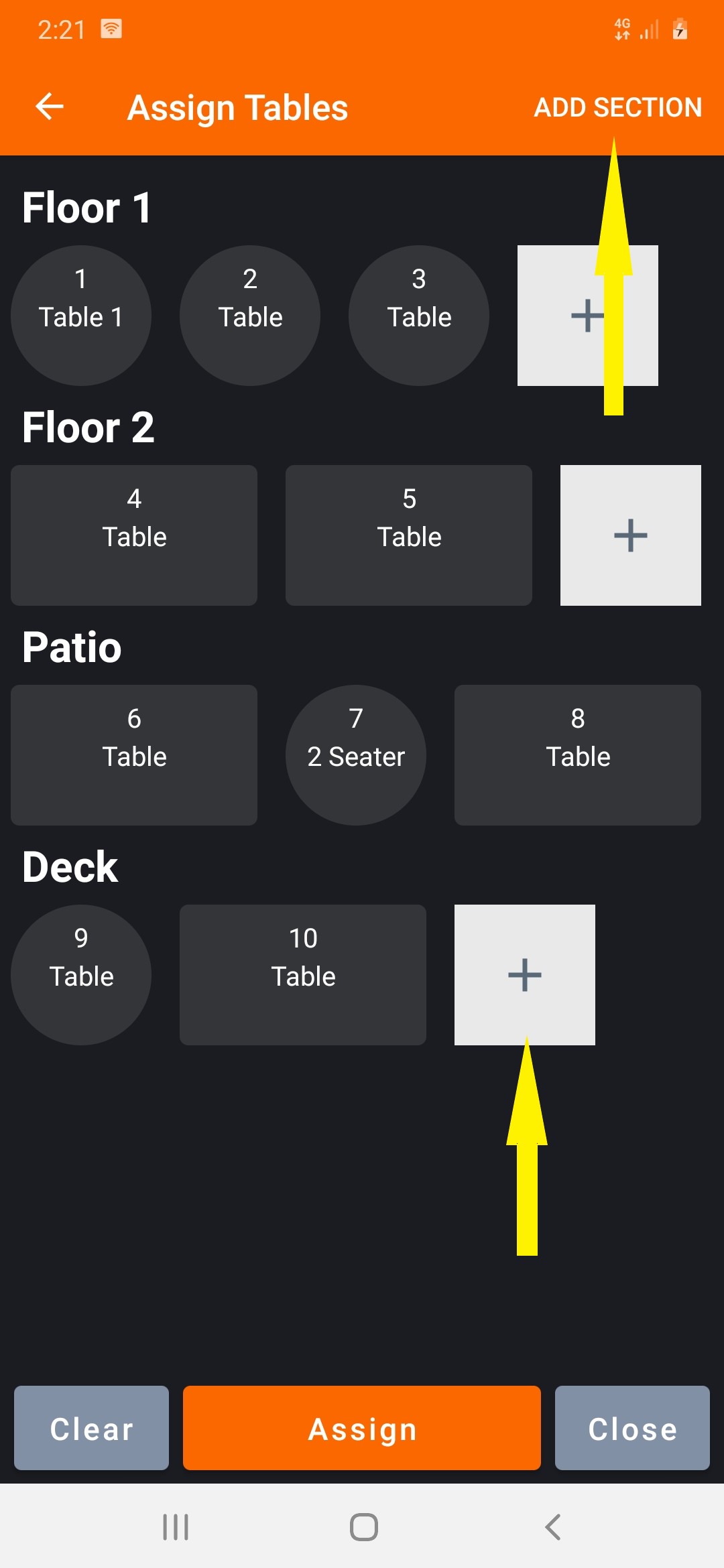
Task: Pick table number 5 on Floor 2
Action: click(409, 535)
